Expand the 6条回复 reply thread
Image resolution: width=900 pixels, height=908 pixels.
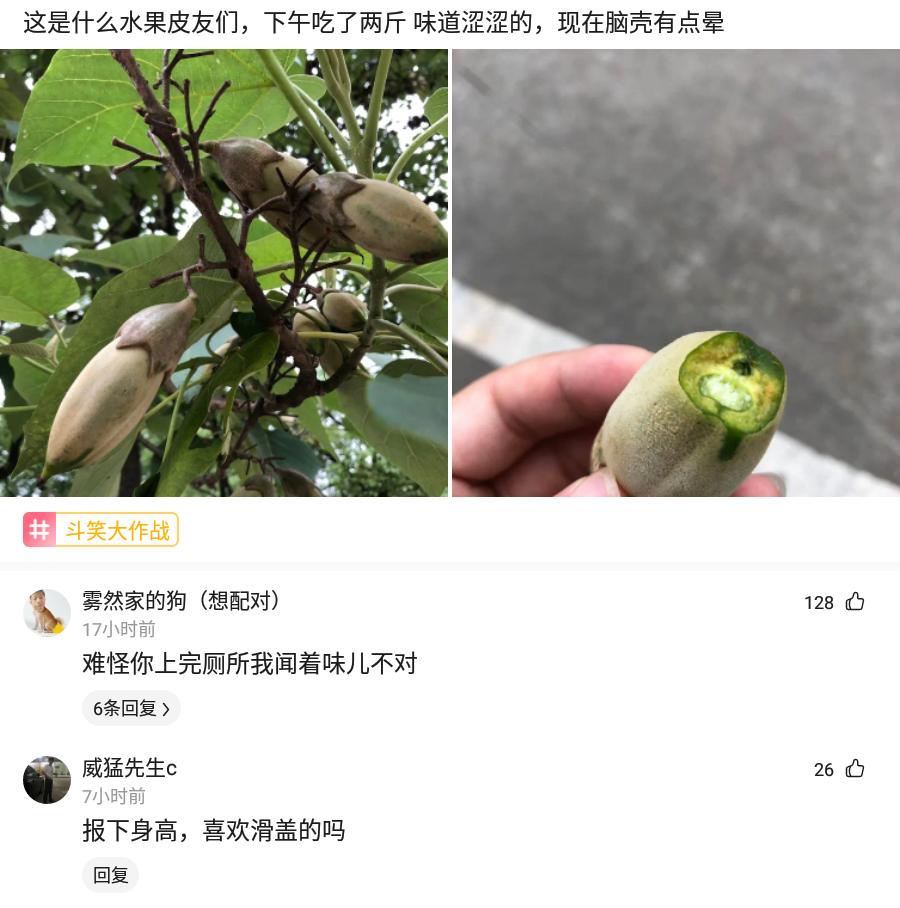[124, 708]
